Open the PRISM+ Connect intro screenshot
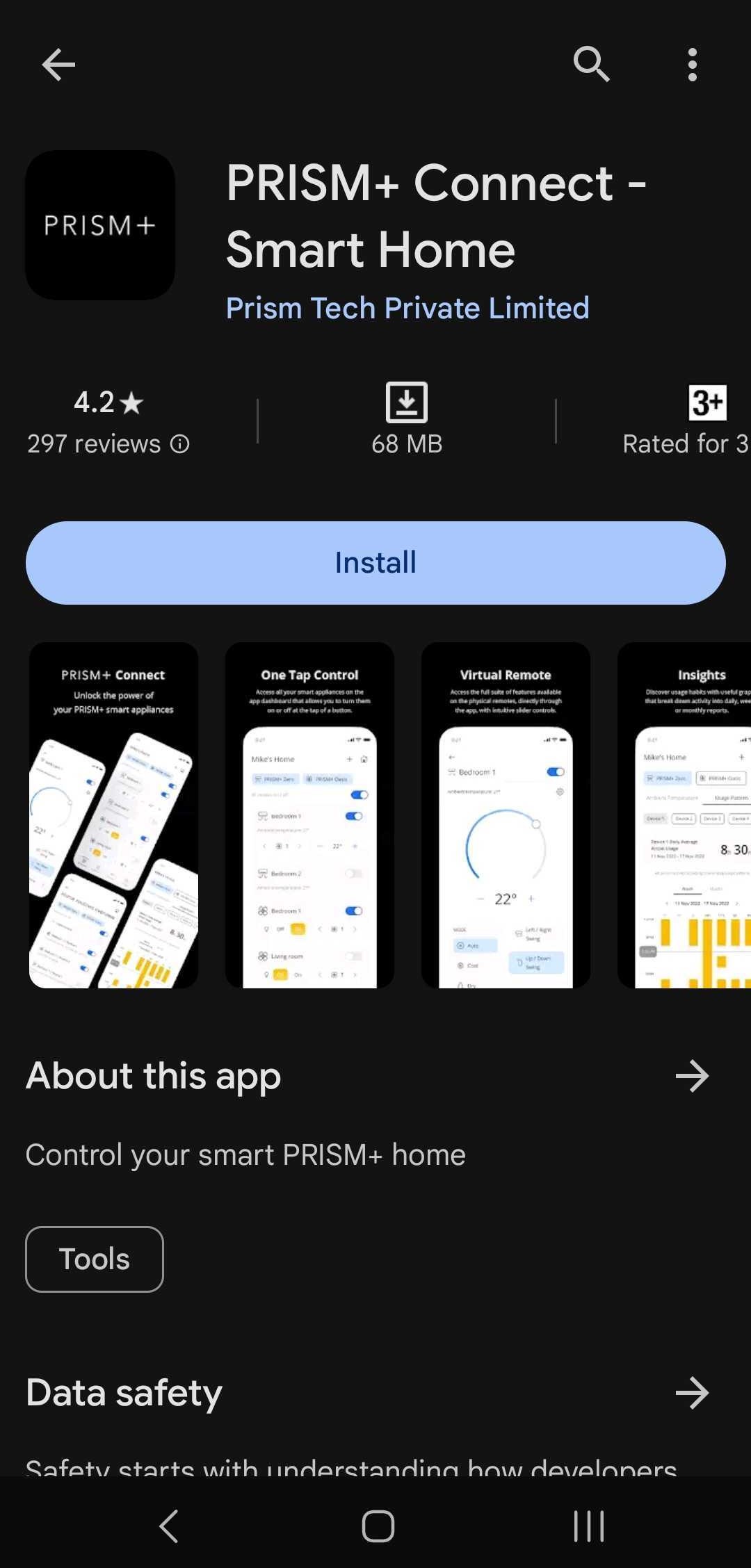The image size is (751, 1568). click(113, 815)
